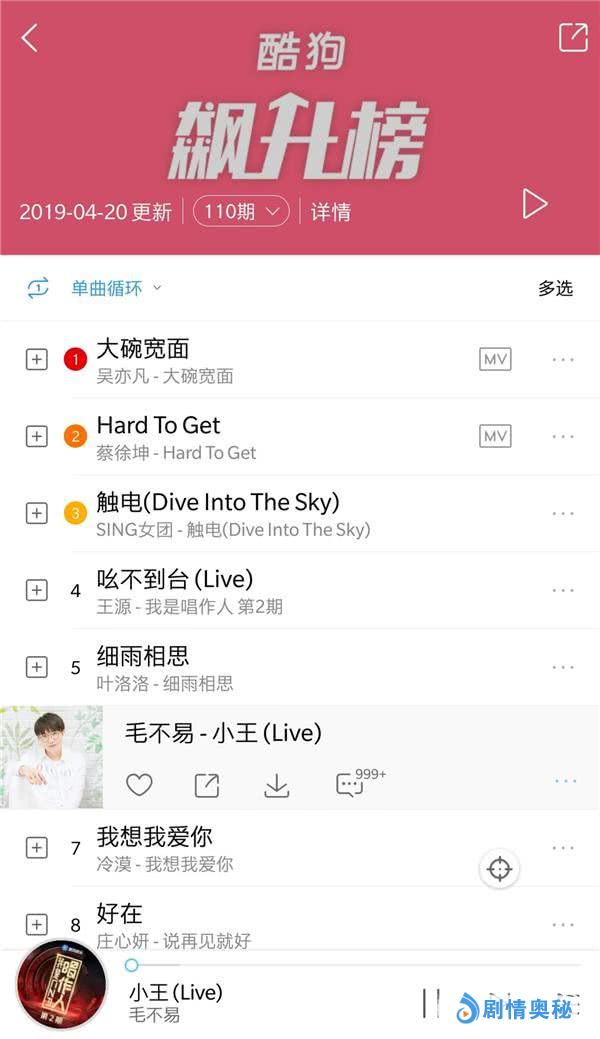This screenshot has height=1039, width=600.
Task: Like 毛不易 - 小王 (Live)
Action: tap(139, 785)
